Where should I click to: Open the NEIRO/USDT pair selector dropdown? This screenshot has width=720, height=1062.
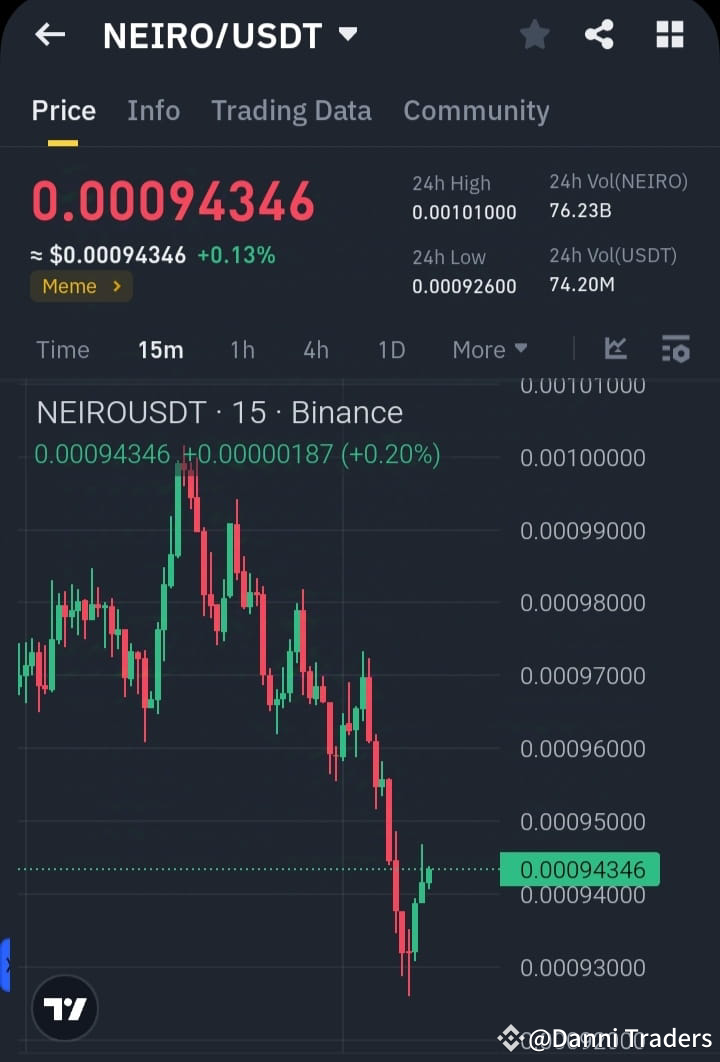347,34
